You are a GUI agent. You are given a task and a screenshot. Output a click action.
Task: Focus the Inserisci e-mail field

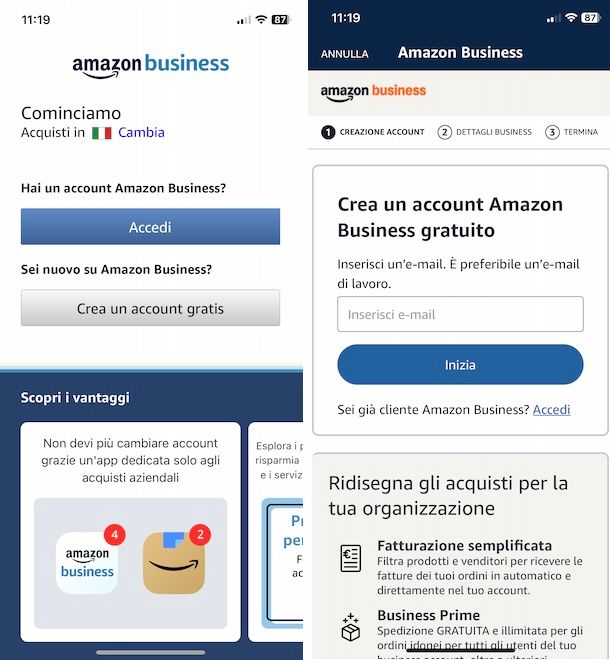460,314
